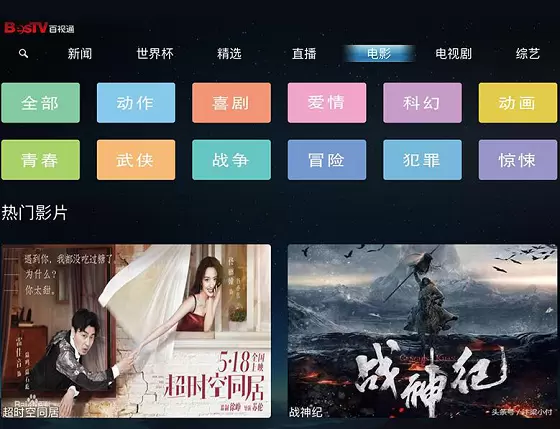The image size is (560, 429).
Task: Switch to the 新闻 tab
Action: point(80,54)
